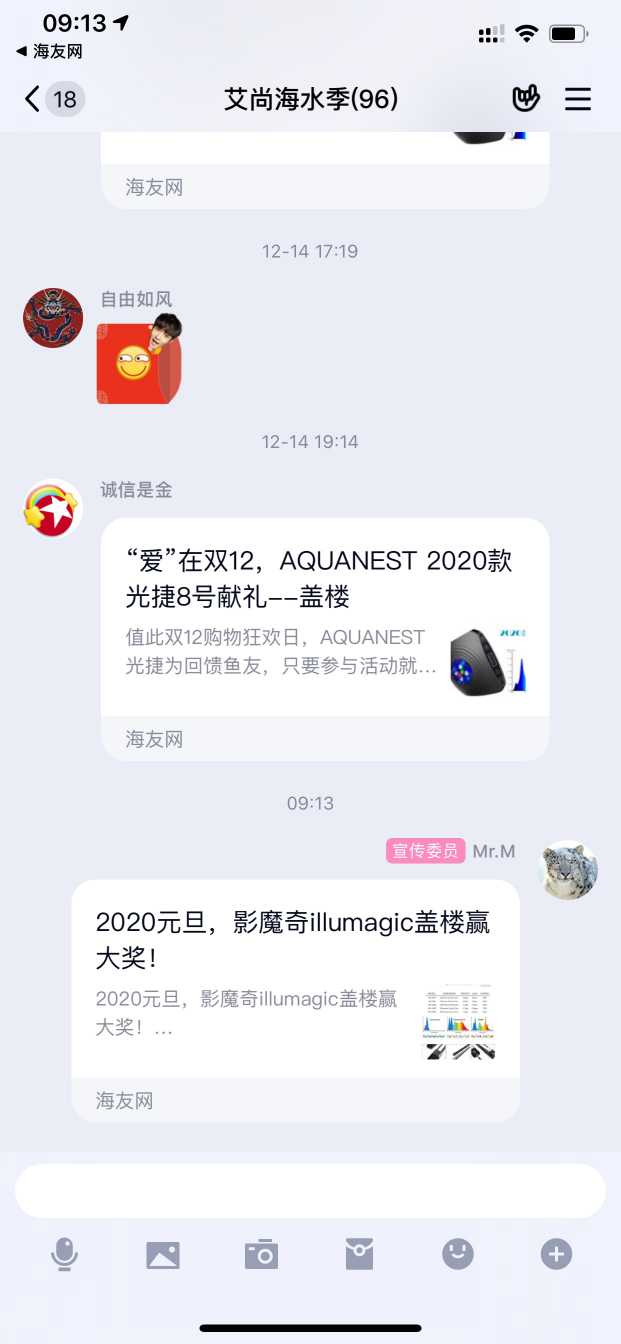Image resolution: width=621 pixels, height=1344 pixels.
Task: Start voice input with the microphone
Action: (x=65, y=1254)
